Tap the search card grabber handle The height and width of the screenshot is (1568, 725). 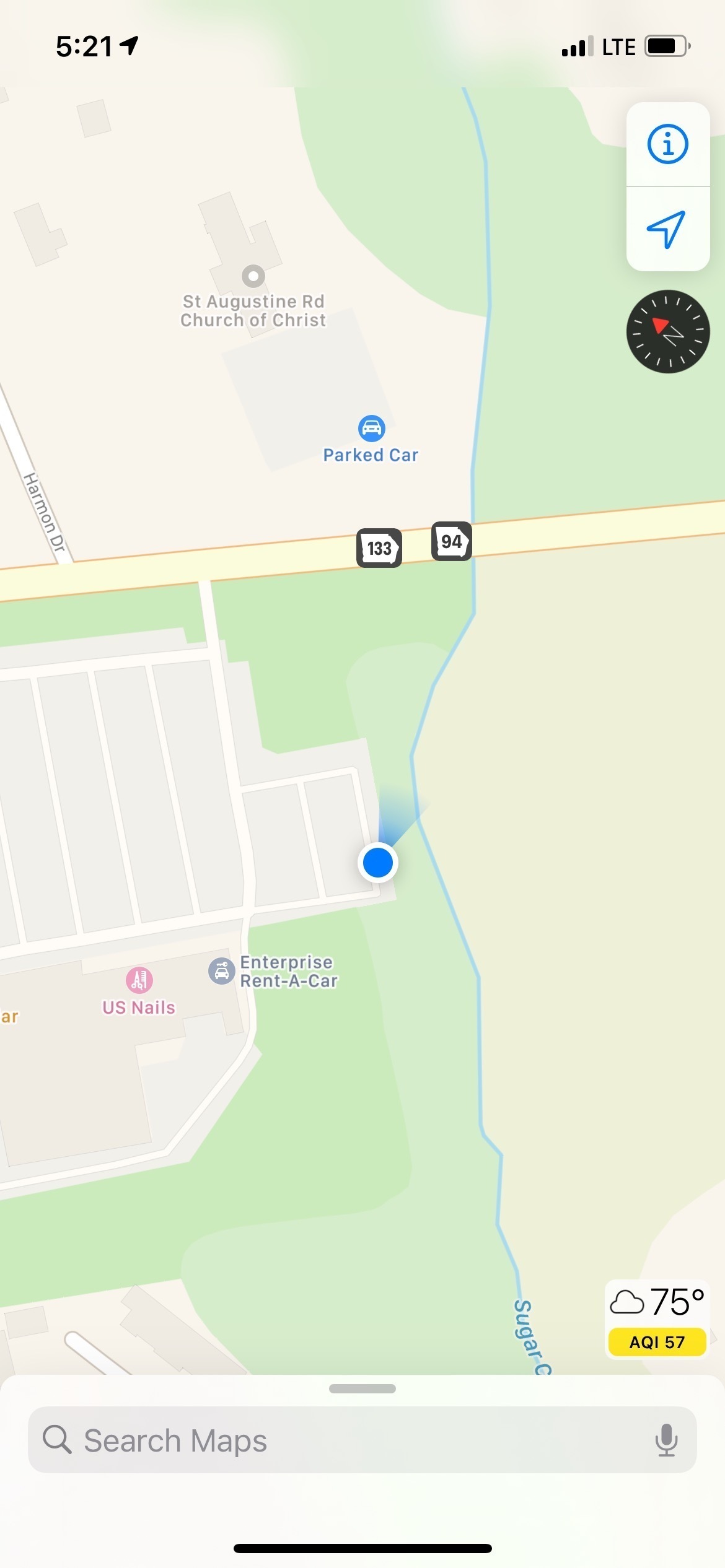click(x=362, y=1388)
